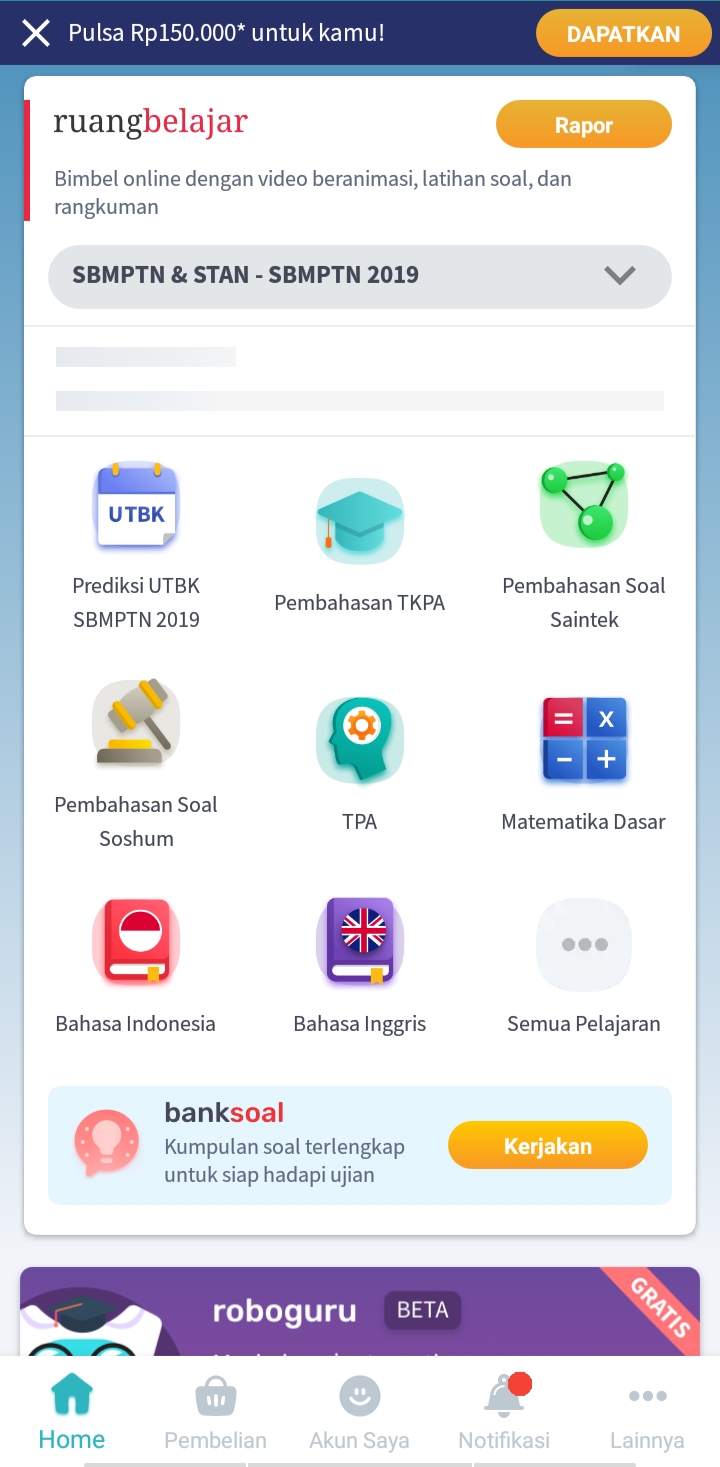Image resolution: width=720 pixels, height=1467 pixels.
Task: Open the roboguru BETA banner
Action: point(360,1312)
